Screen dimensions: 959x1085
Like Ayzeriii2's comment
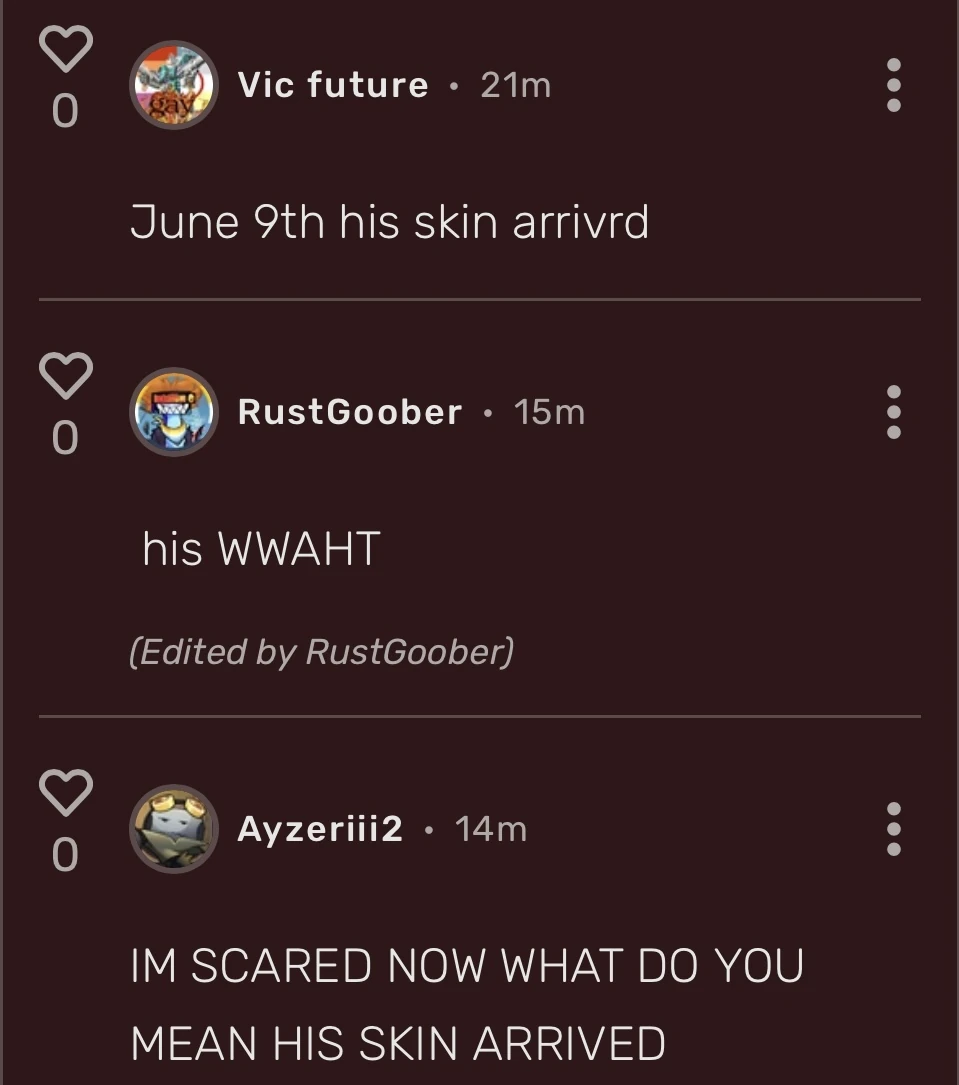coord(65,791)
